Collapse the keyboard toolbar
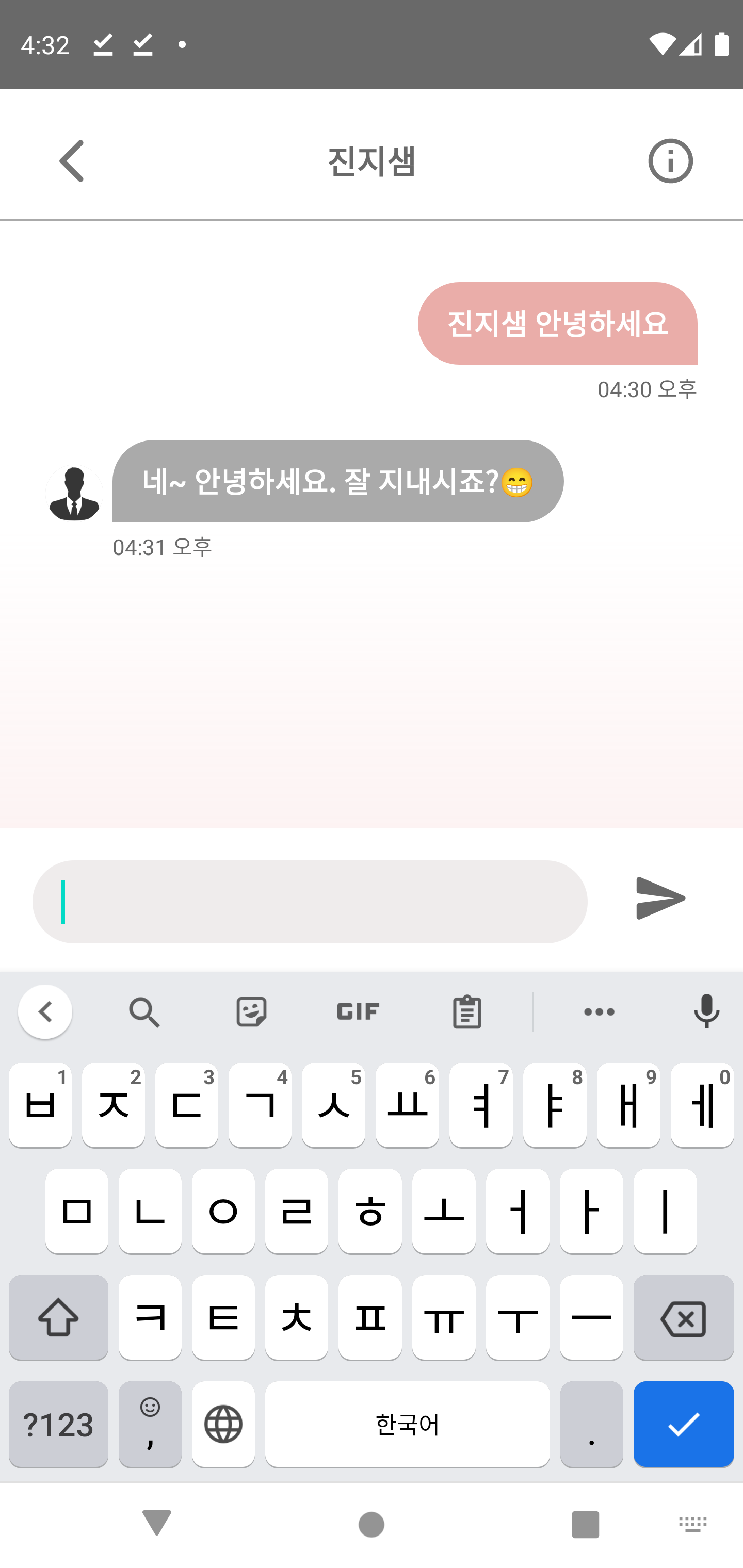This screenshot has width=743, height=1568. 45,1011
